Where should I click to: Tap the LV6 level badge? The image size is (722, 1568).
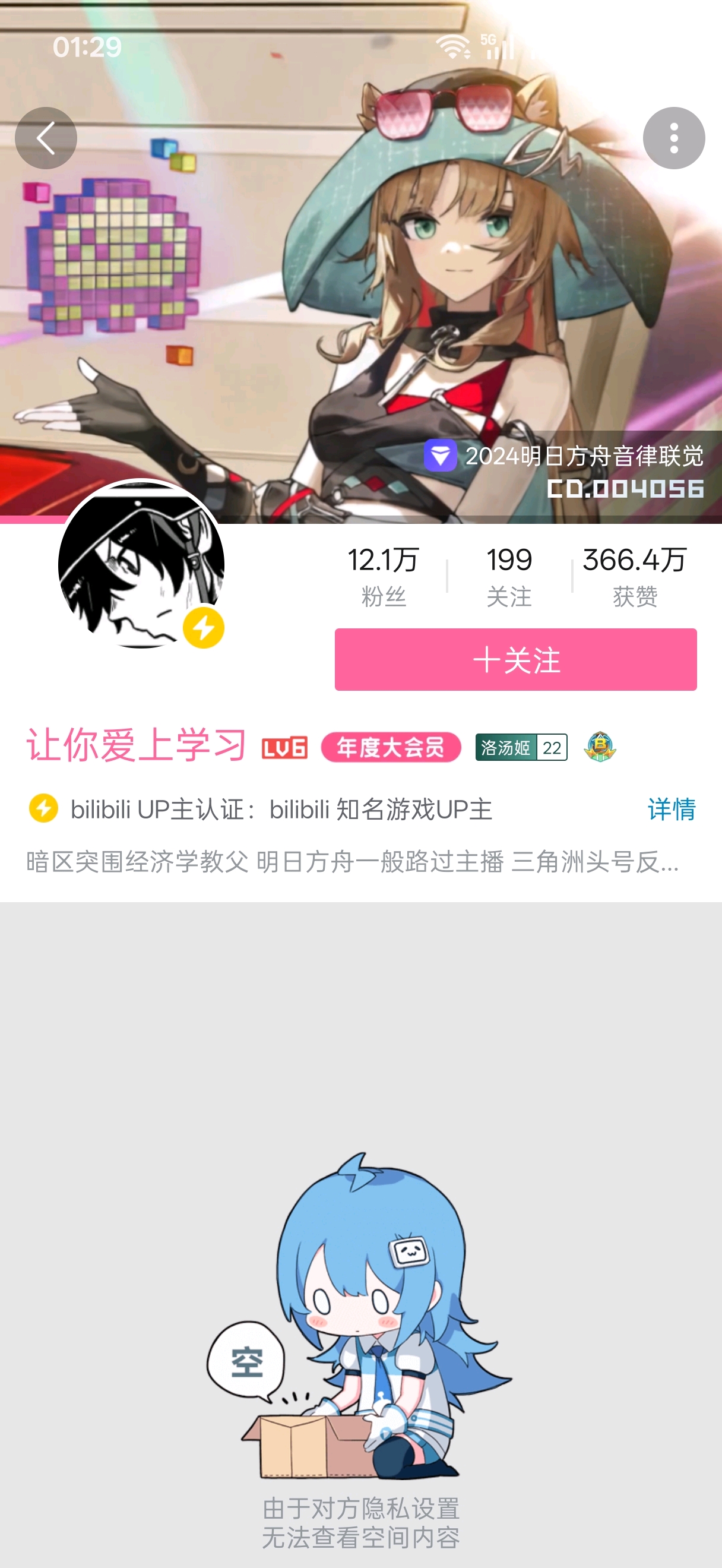pyautogui.click(x=284, y=748)
